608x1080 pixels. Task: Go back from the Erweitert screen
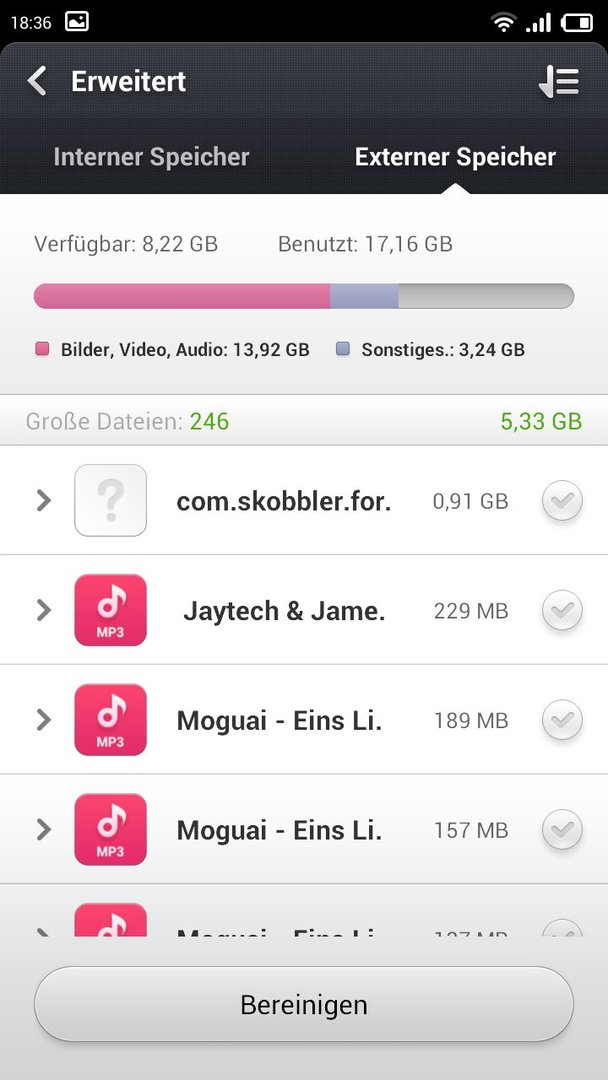37,81
